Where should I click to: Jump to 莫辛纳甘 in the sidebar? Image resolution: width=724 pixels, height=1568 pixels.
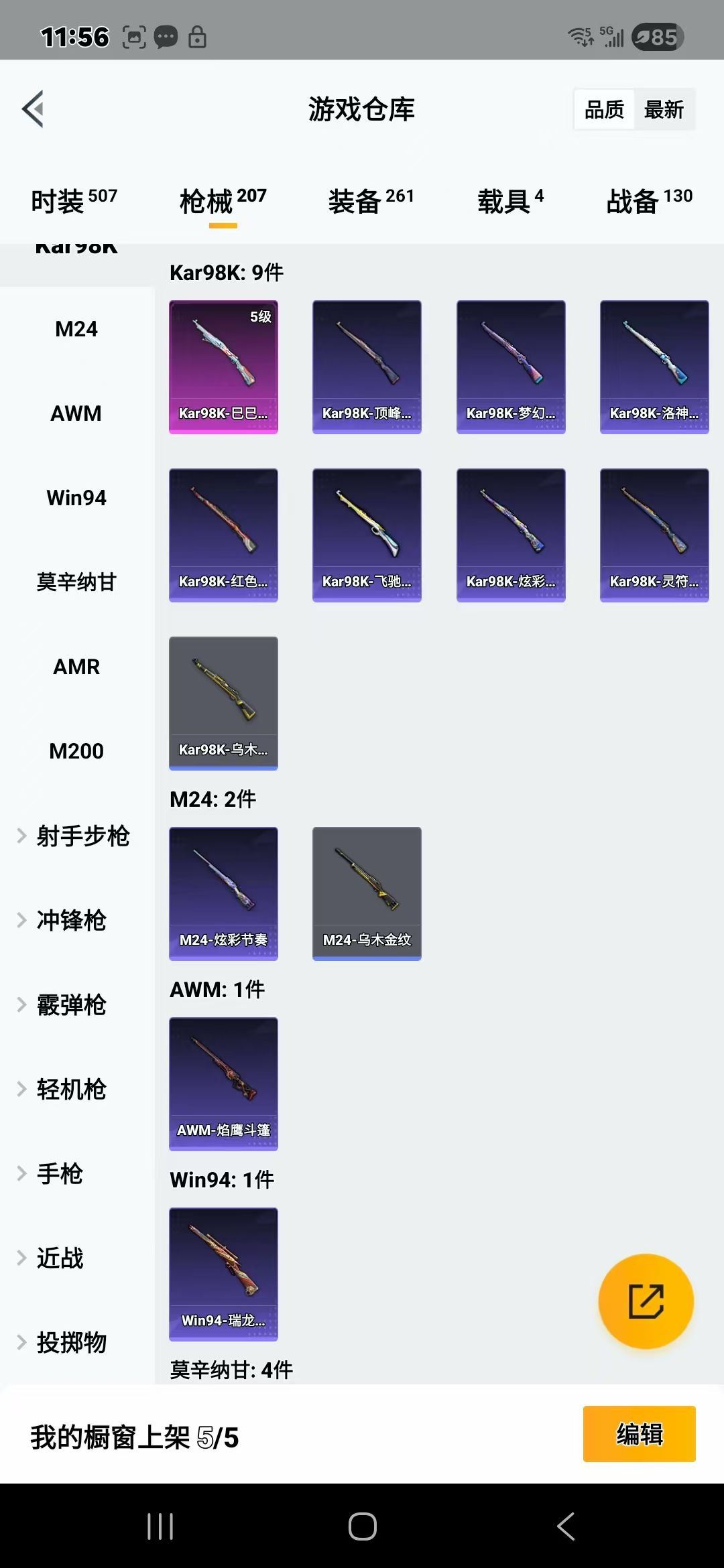click(x=76, y=582)
